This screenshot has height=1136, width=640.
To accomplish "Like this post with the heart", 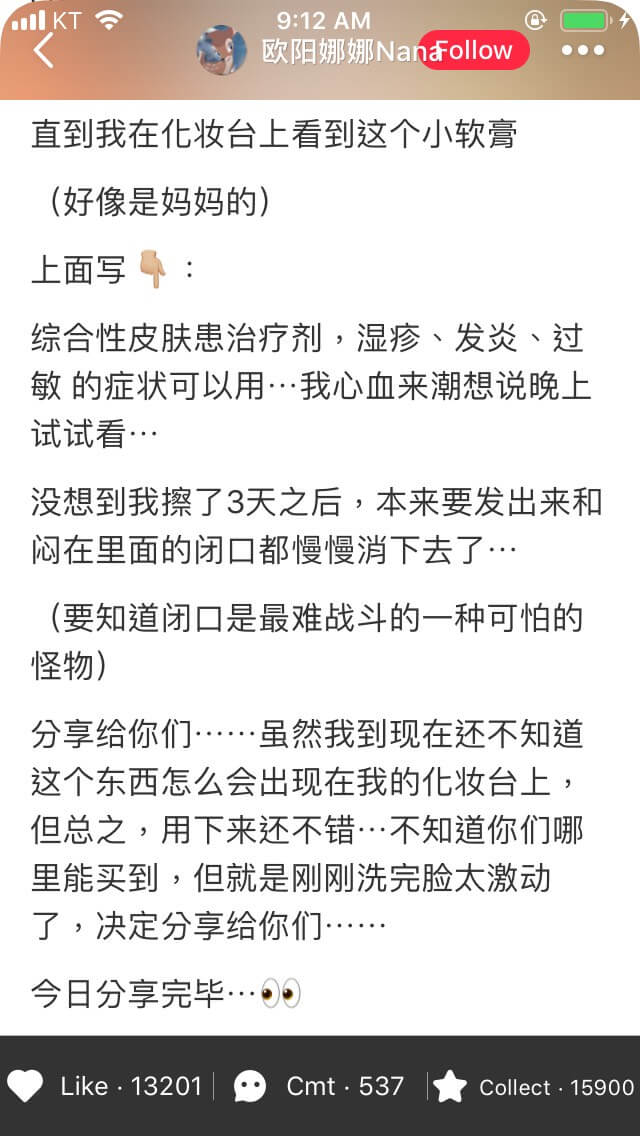I will pos(25,1086).
